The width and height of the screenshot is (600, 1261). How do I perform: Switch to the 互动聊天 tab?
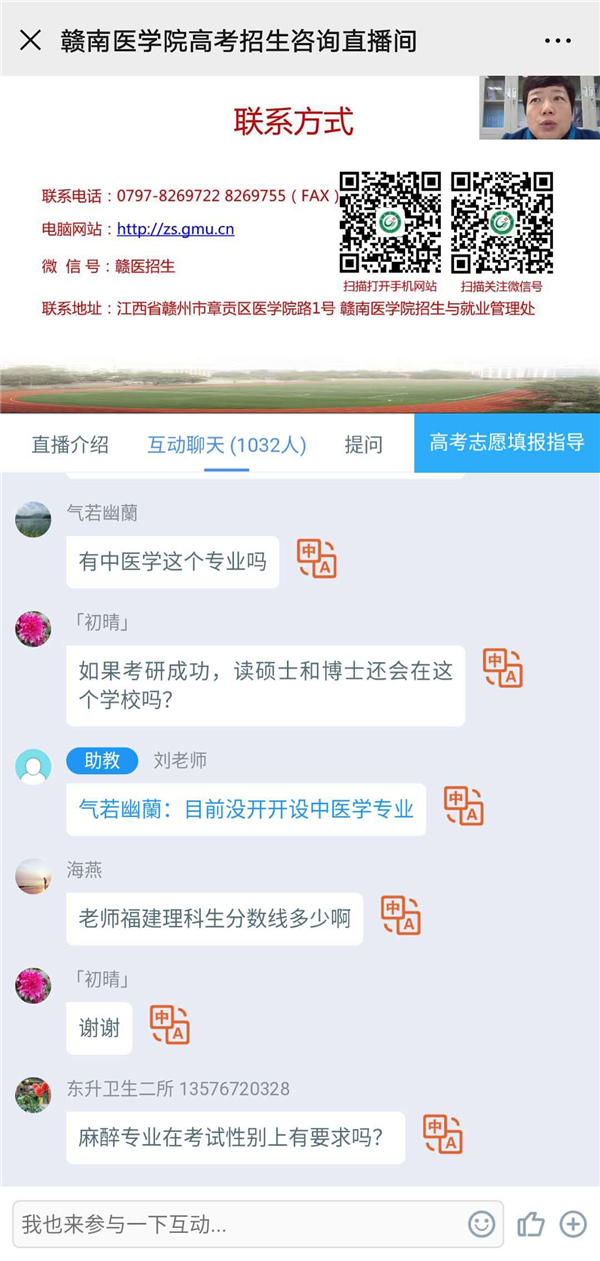click(x=227, y=444)
